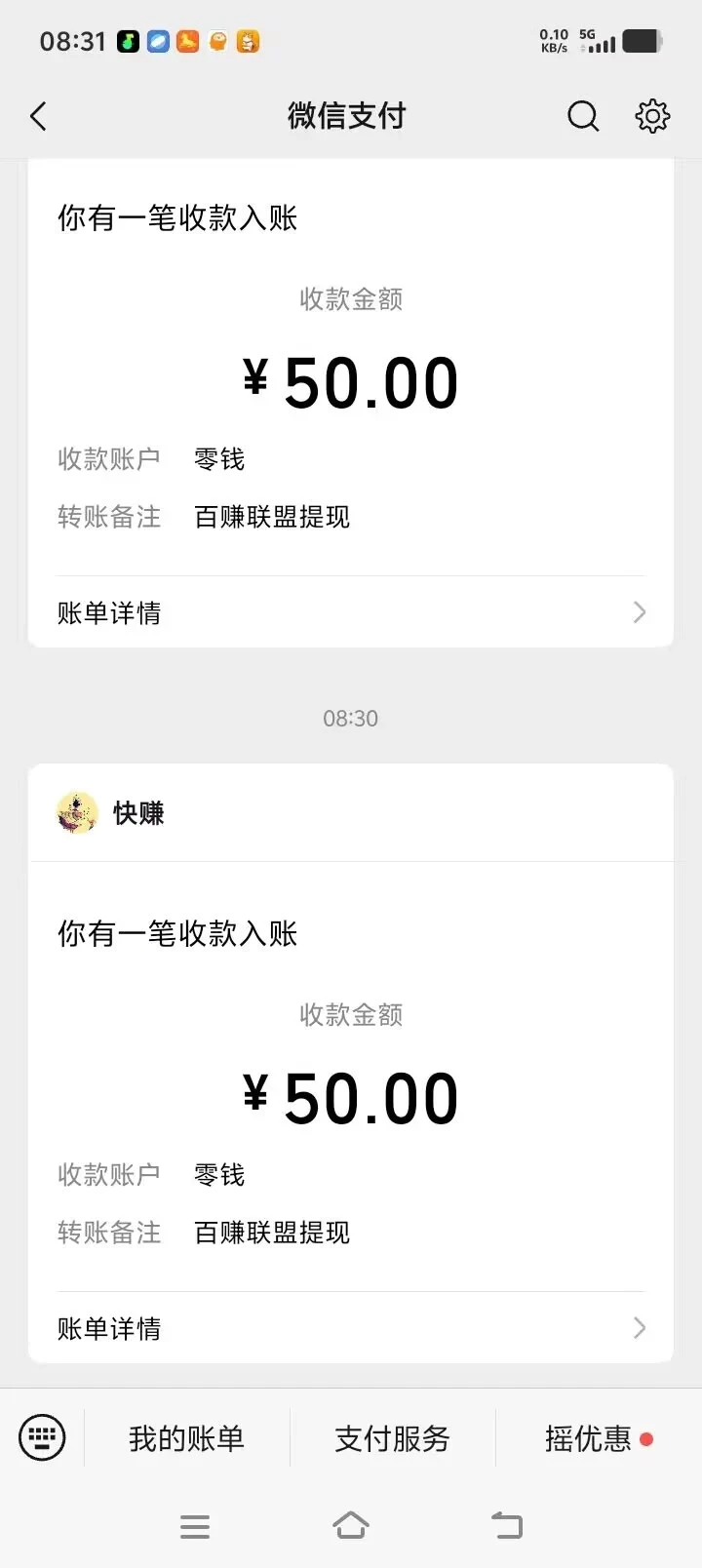Viewport: 702px width, 1568px height.
Task: Tap the system home button
Action: [351, 1526]
